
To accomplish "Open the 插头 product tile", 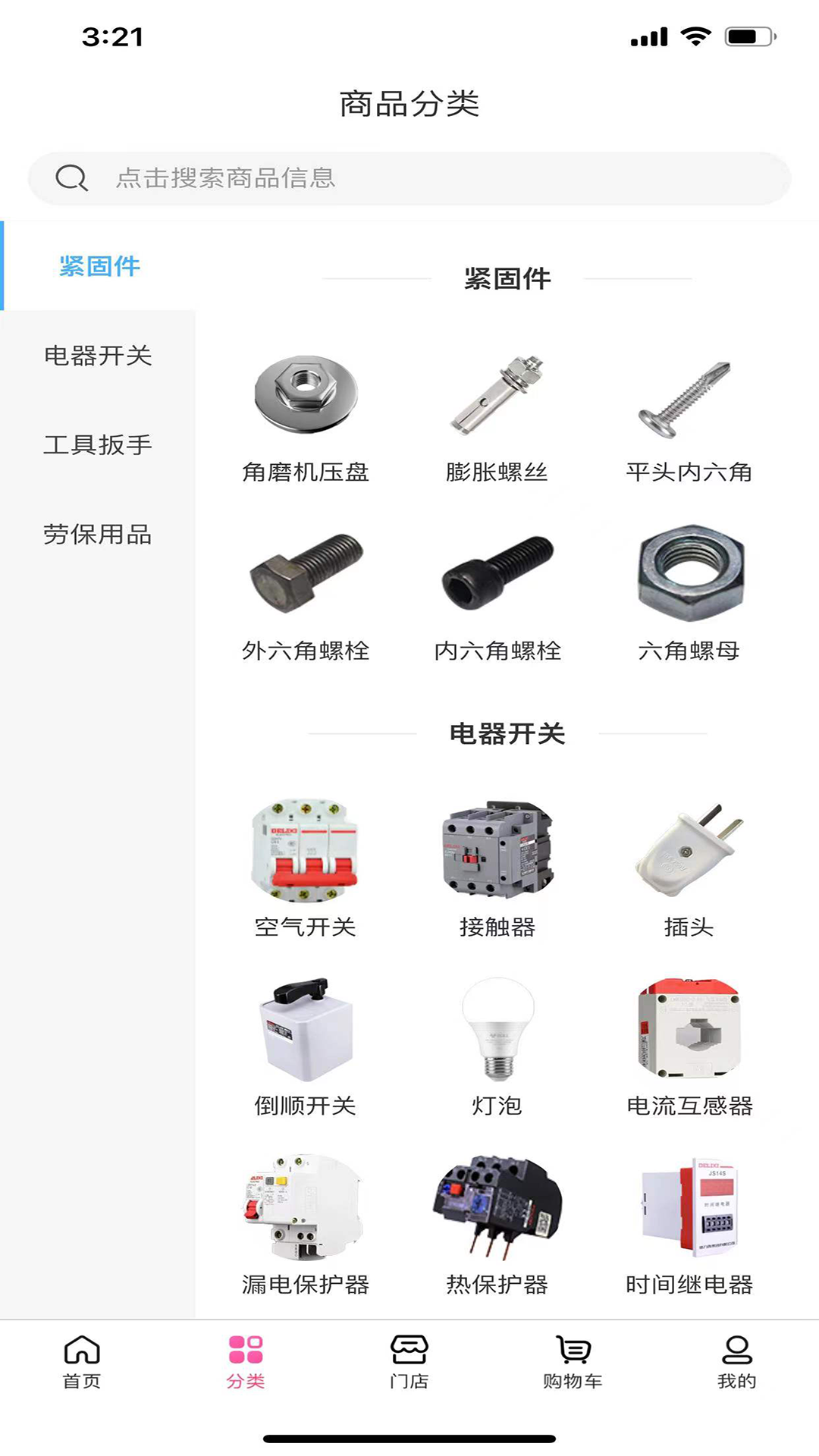I will coord(689,868).
